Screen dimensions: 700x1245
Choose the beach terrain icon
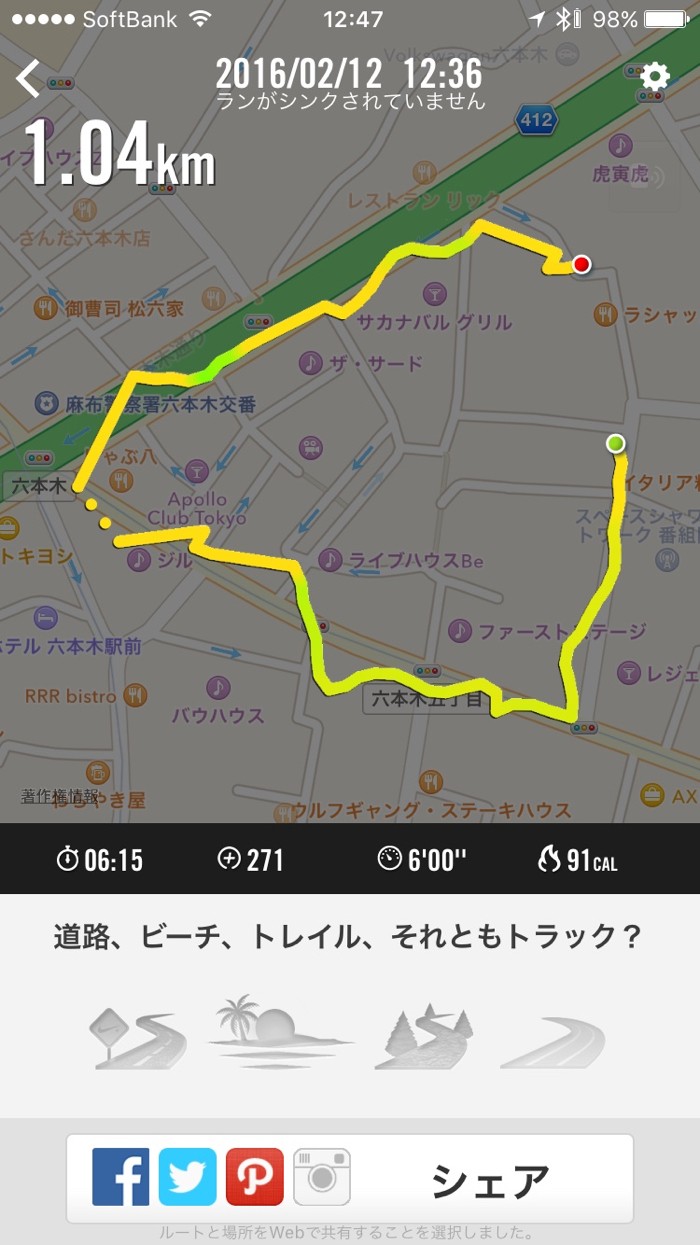(279, 1032)
